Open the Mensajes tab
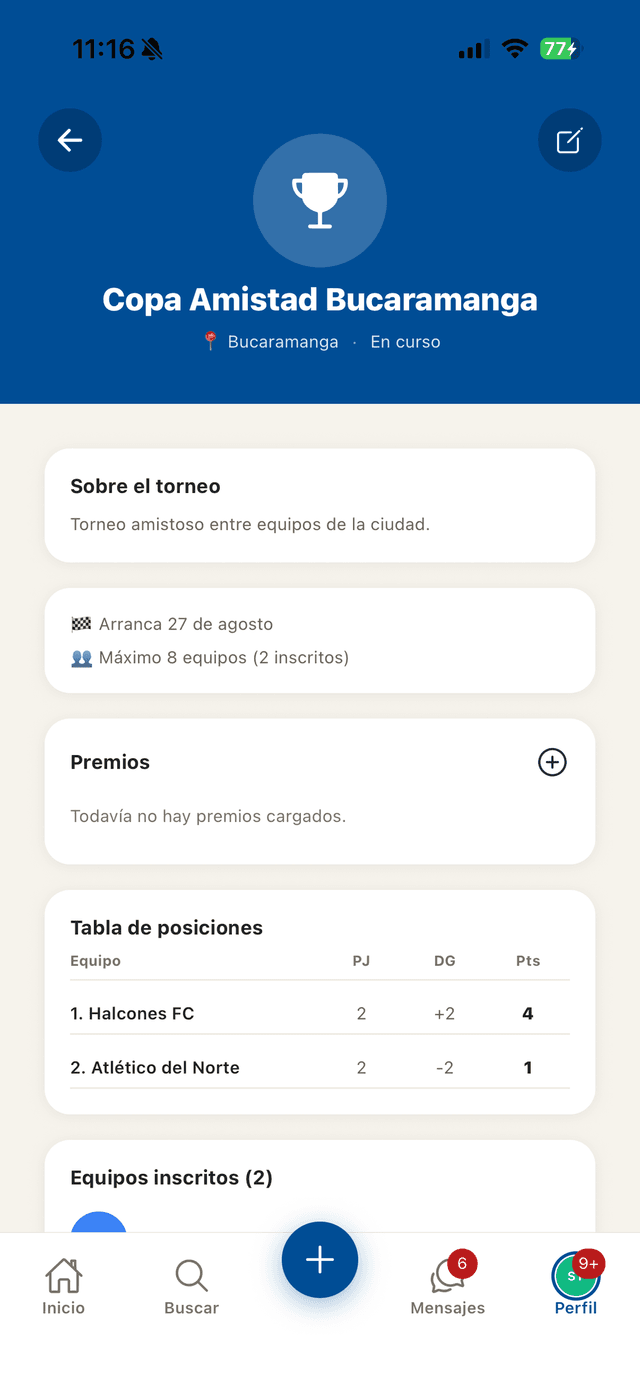The image size is (640, 1385). coord(448,1286)
